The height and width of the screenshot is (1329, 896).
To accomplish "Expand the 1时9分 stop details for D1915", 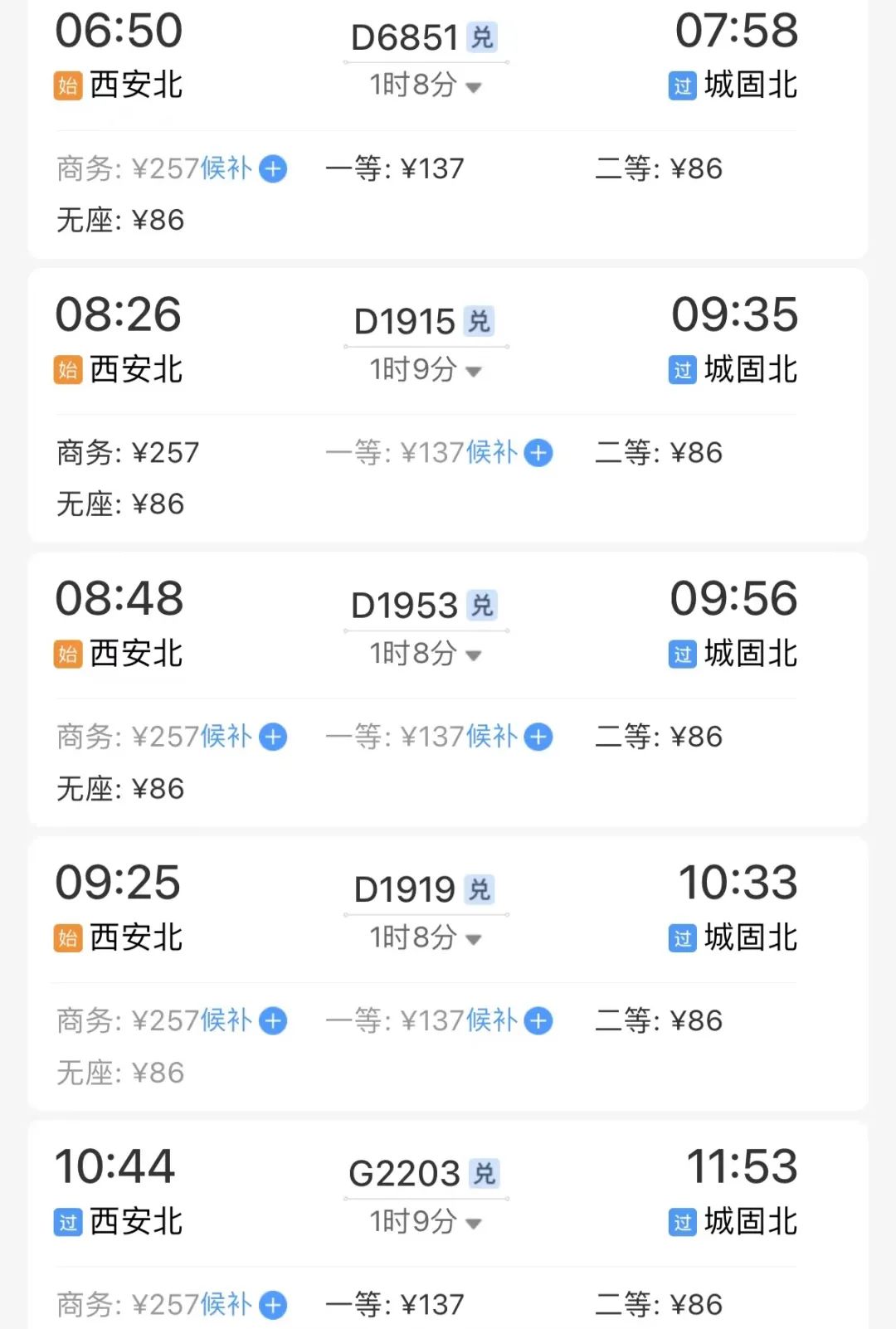I will 425,370.
